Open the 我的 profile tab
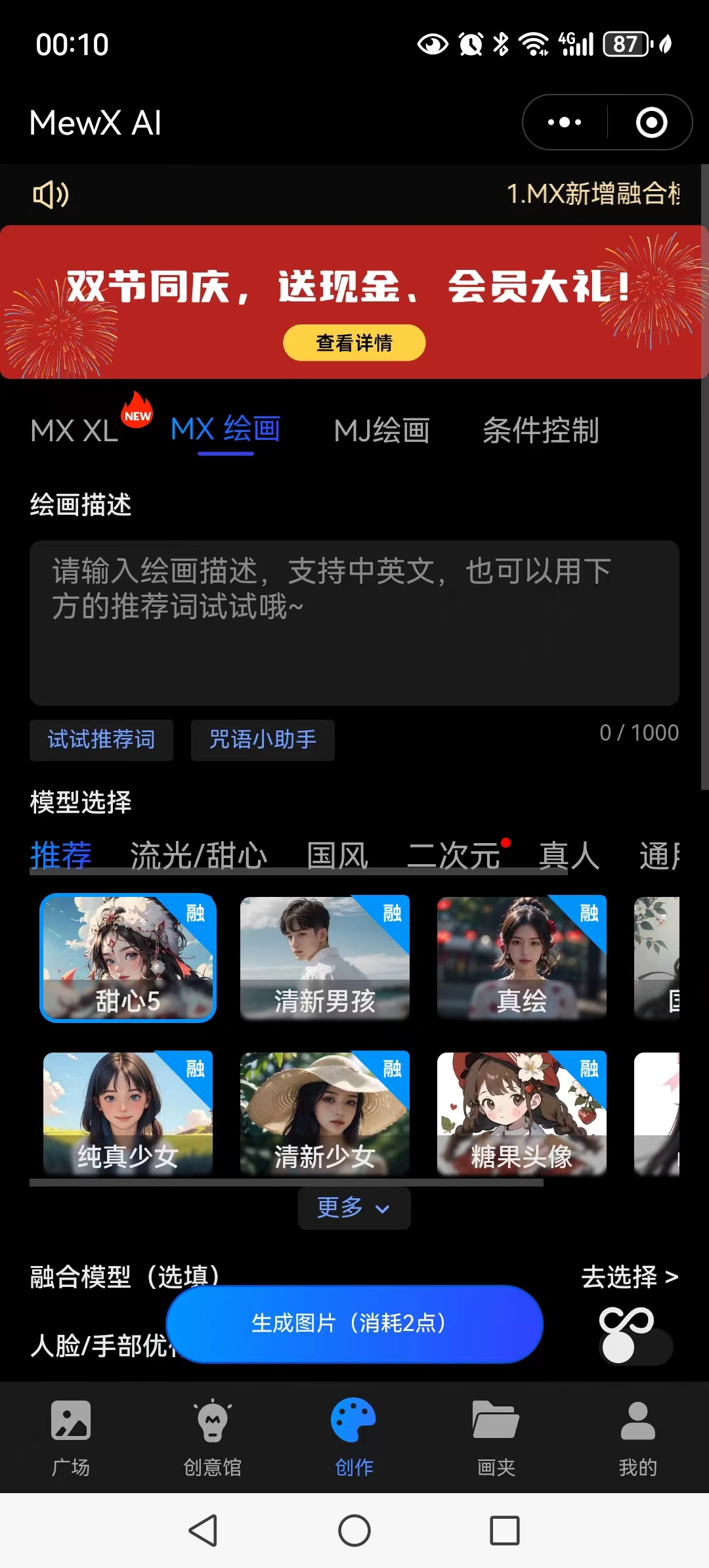 coord(637,1437)
